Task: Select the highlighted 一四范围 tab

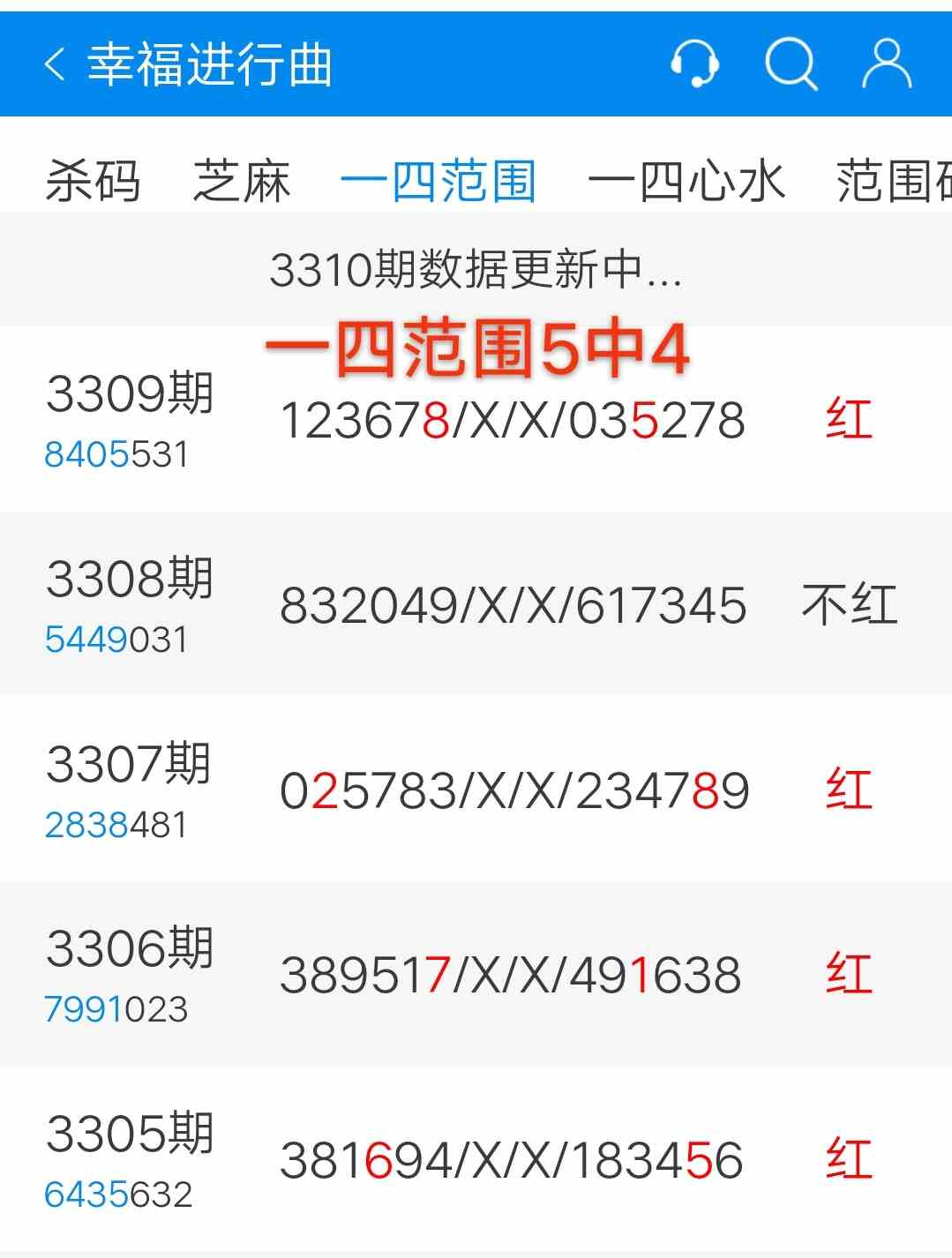Action: [440, 181]
